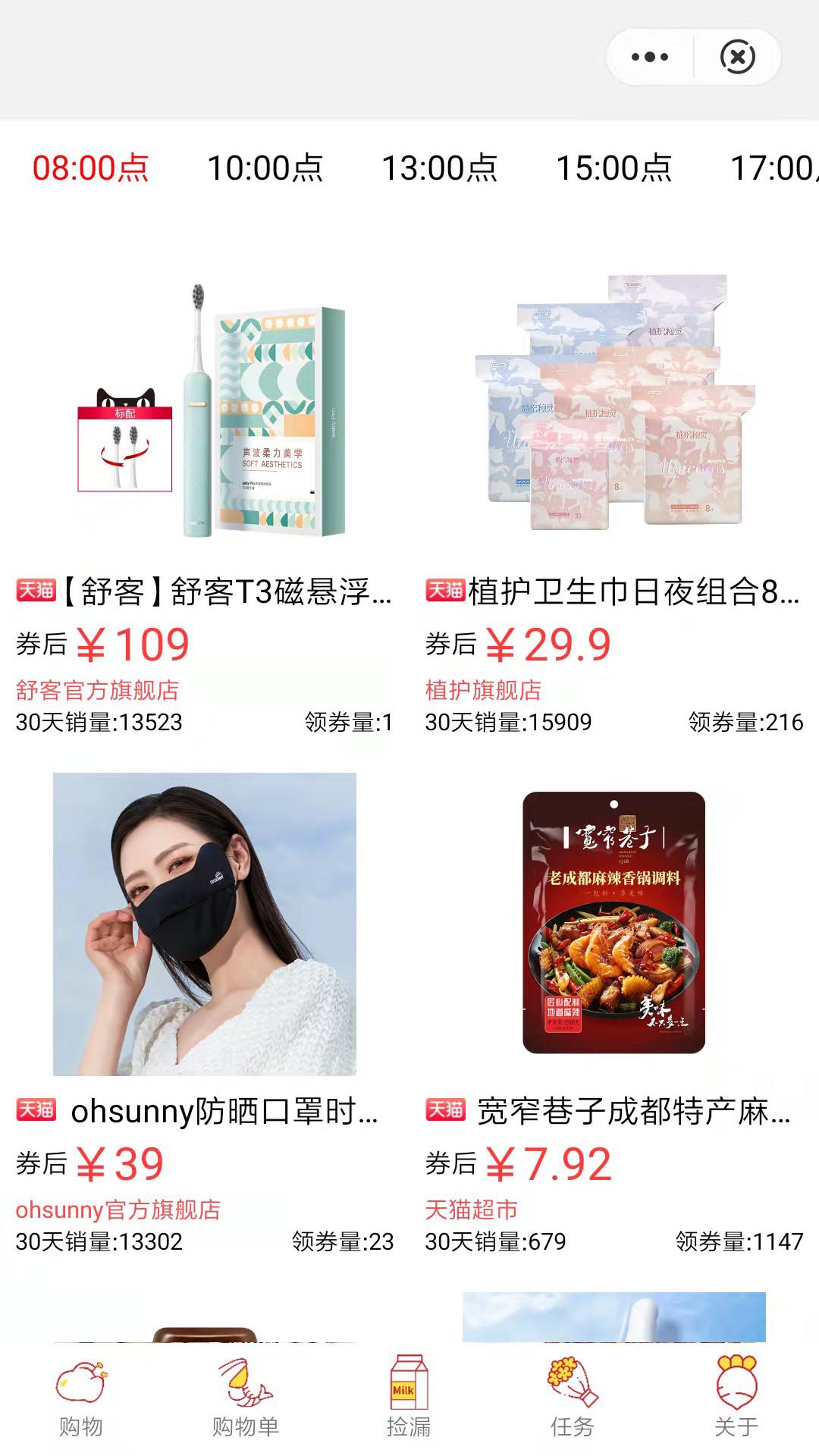Switch to the 17:00点 time slot
Image resolution: width=819 pixels, height=1456 pixels.
coord(773,168)
